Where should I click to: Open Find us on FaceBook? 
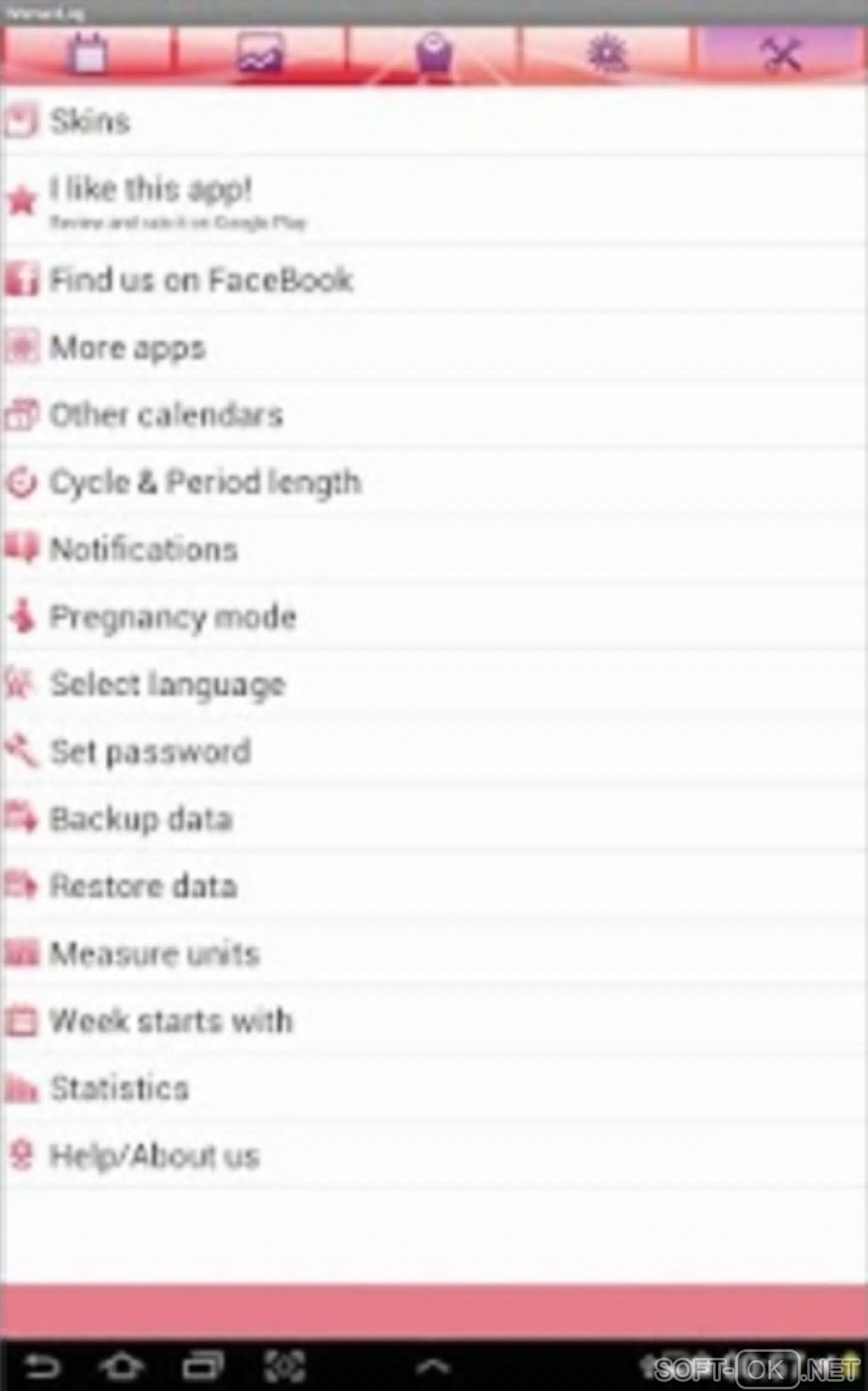201,280
